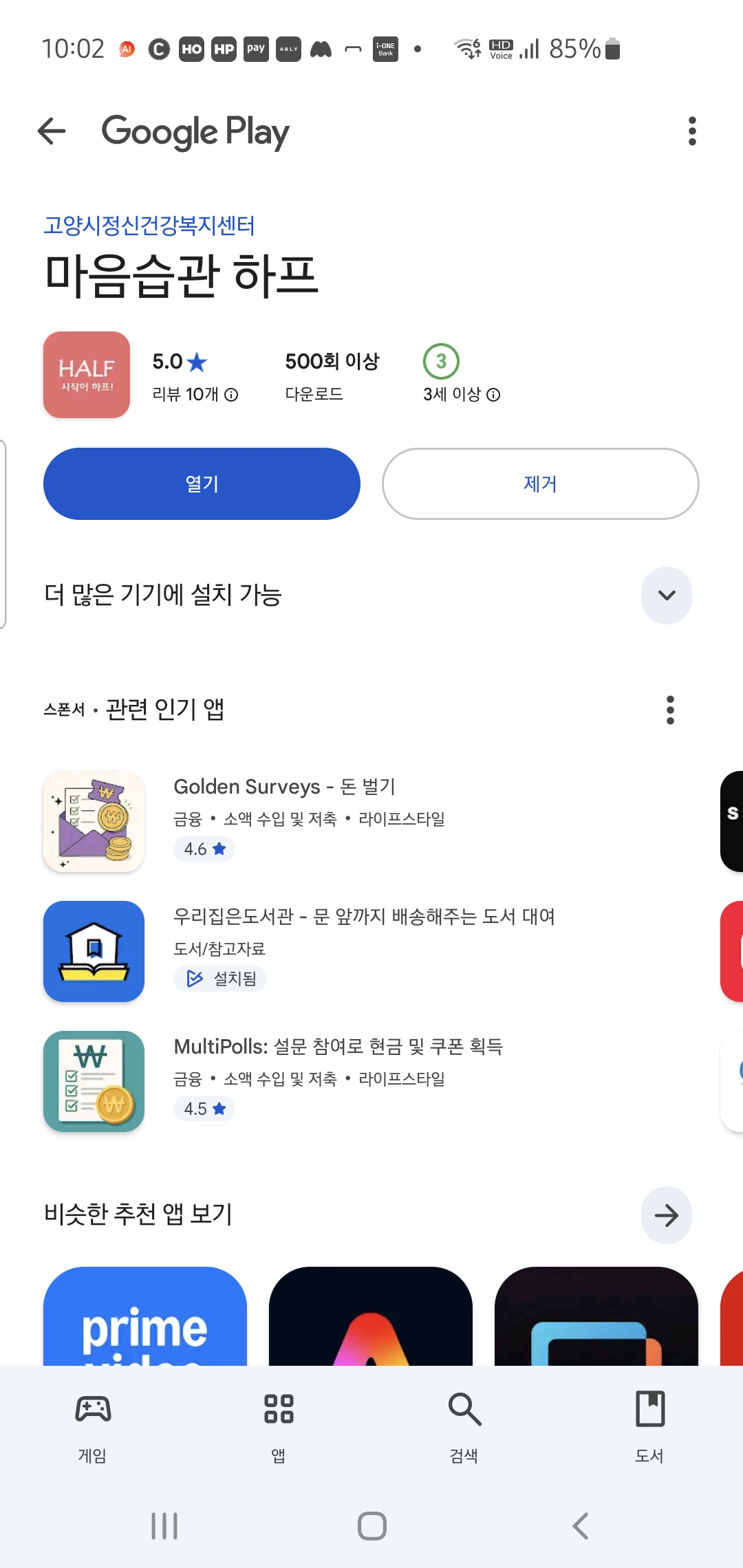Go back using the top-left arrow

tap(52, 131)
